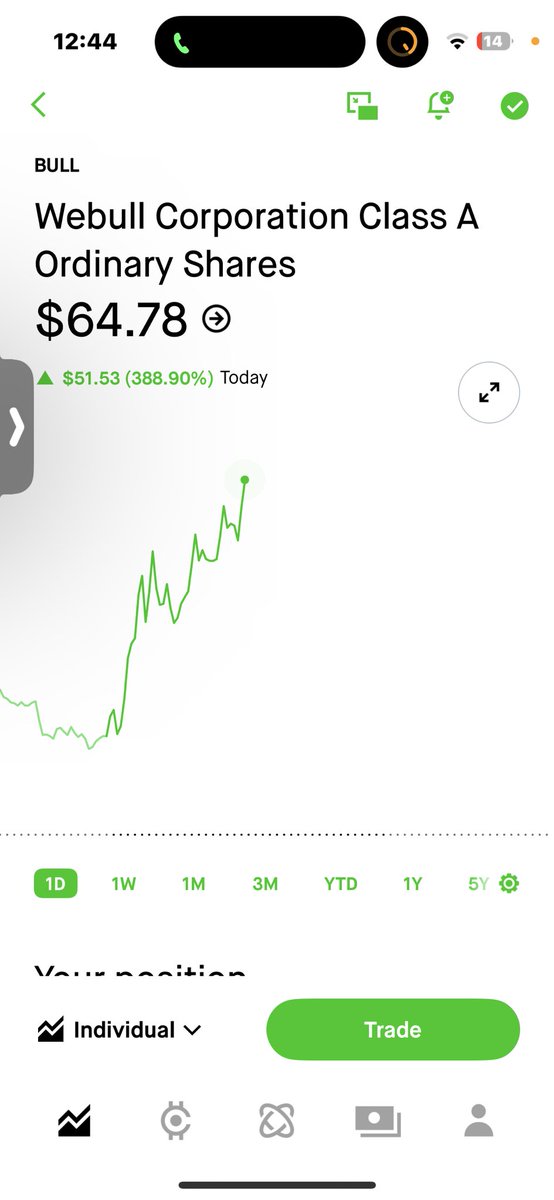Add a price alert with the bell icon

tap(439, 105)
